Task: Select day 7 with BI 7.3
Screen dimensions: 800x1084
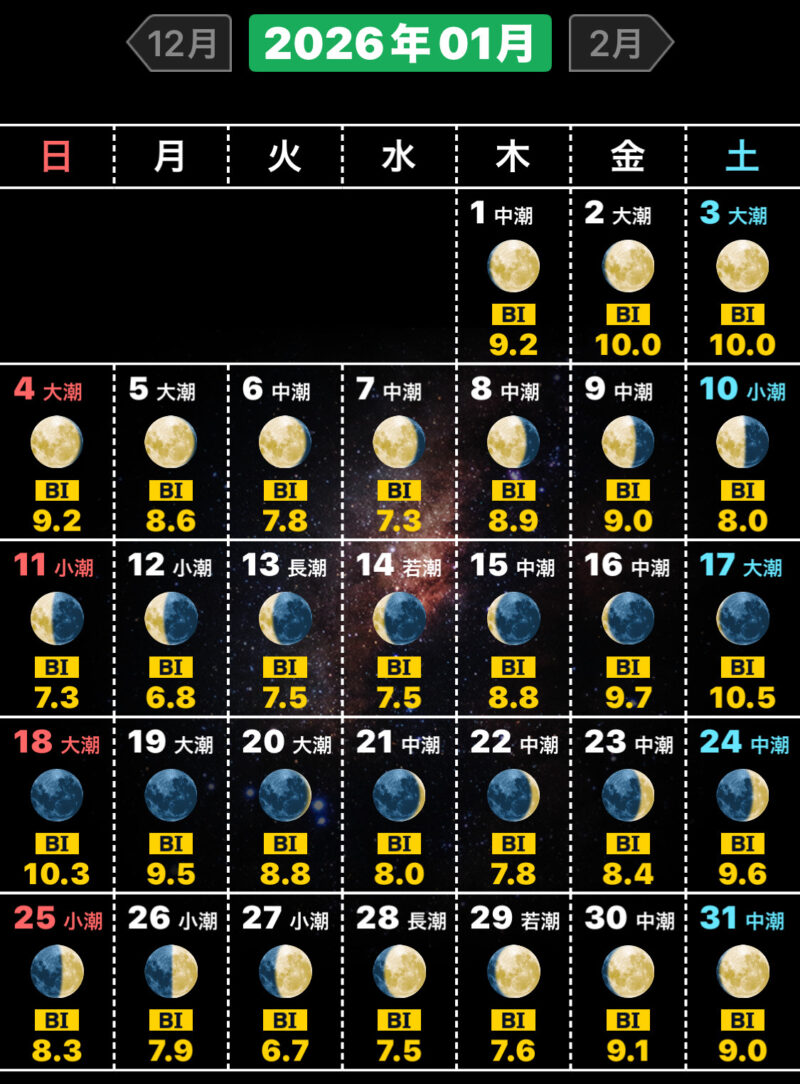Action: click(399, 452)
